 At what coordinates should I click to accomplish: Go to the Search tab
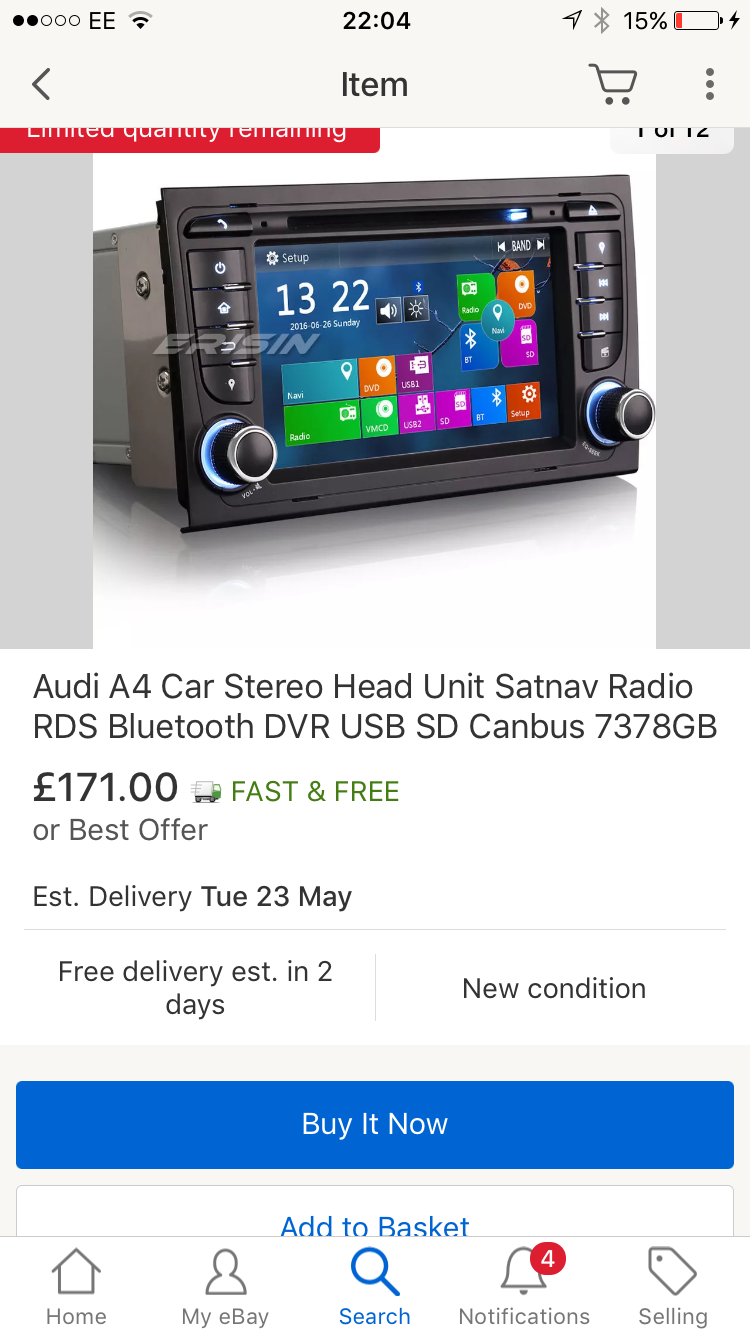[374, 1288]
